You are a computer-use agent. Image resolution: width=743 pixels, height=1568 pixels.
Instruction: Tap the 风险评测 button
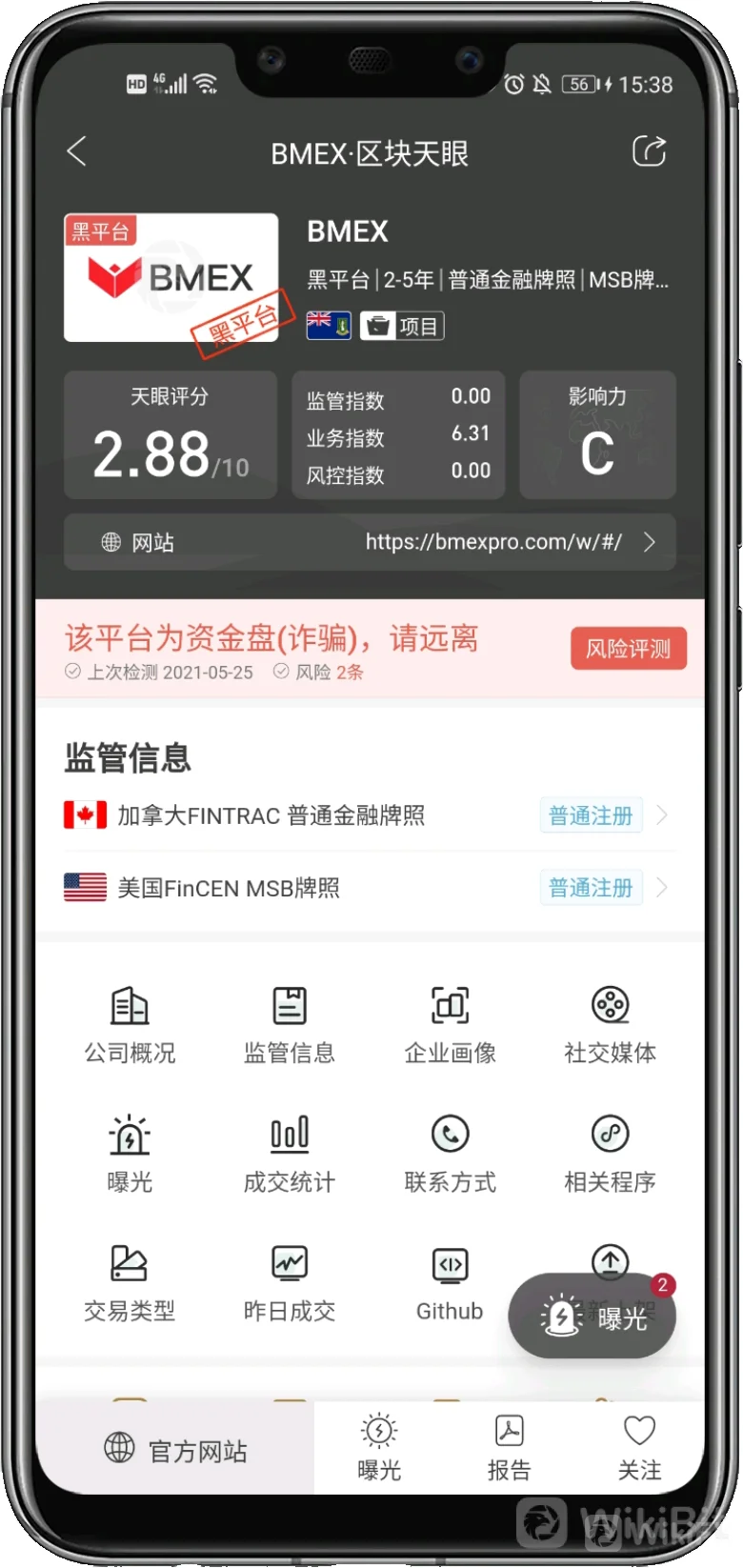pyautogui.click(x=628, y=649)
